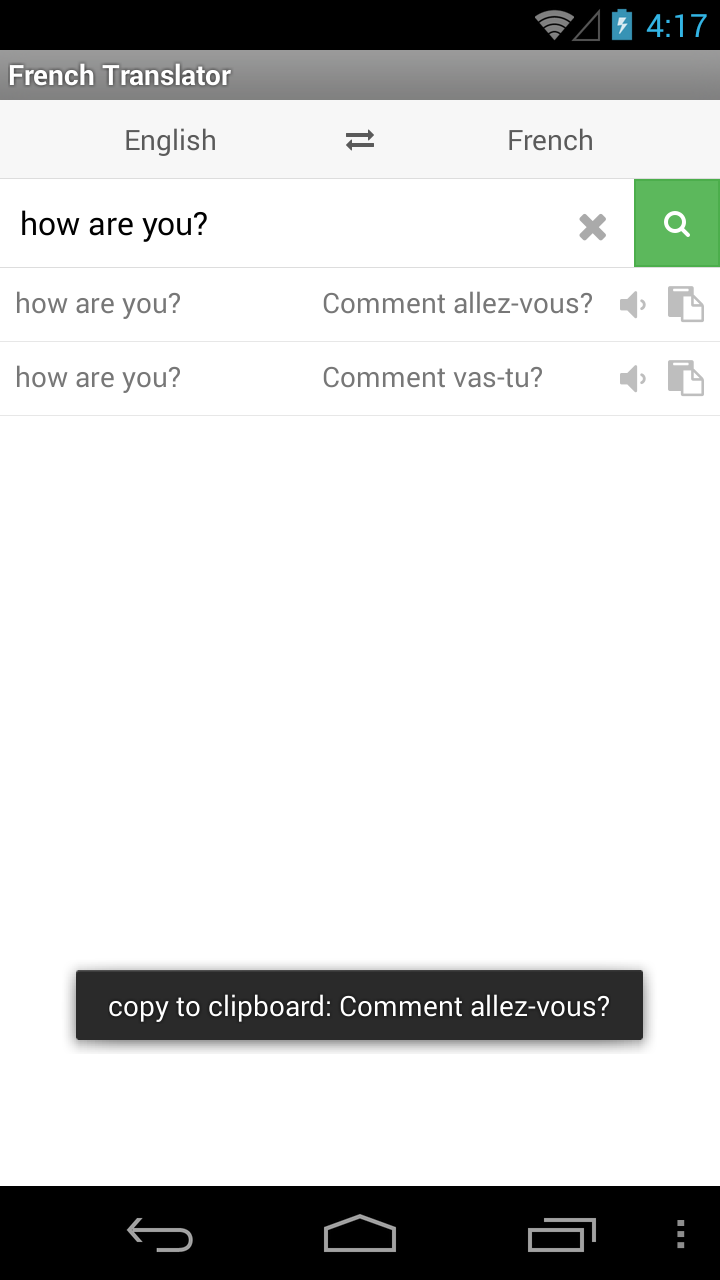The image size is (720, 1280).
Task: Select English source language
Action: coord(170,140)
